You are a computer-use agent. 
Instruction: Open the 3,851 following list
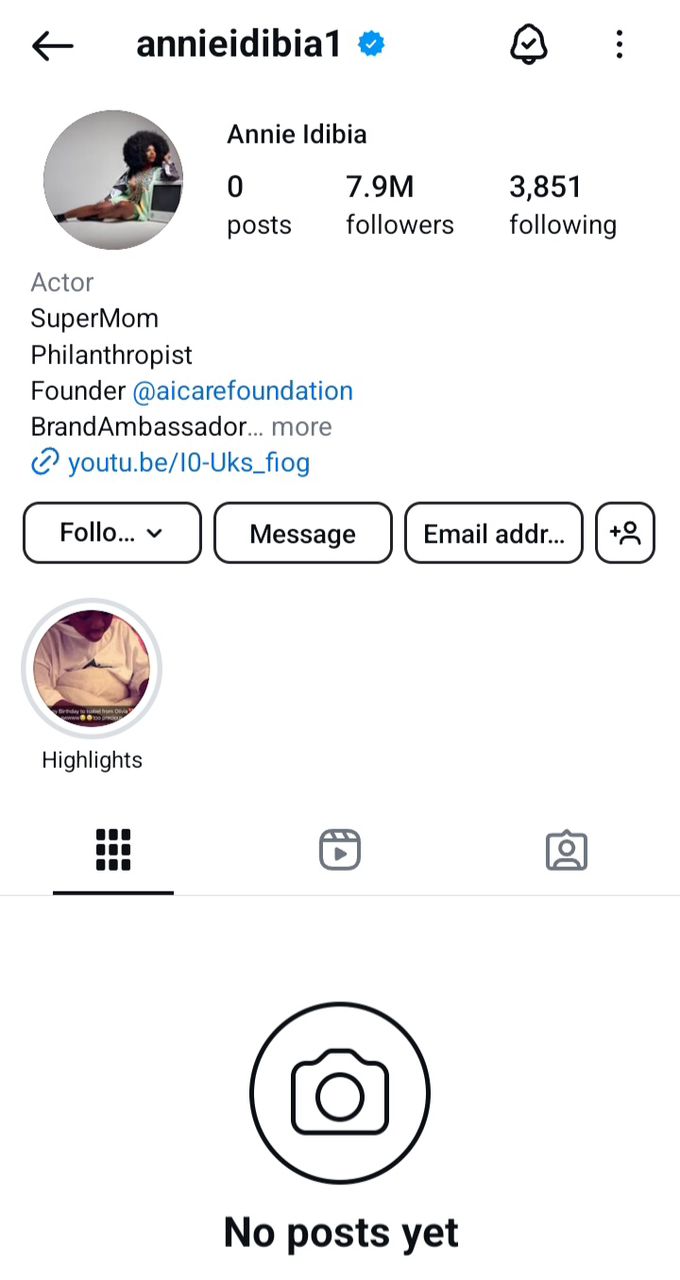click(562, 204)
